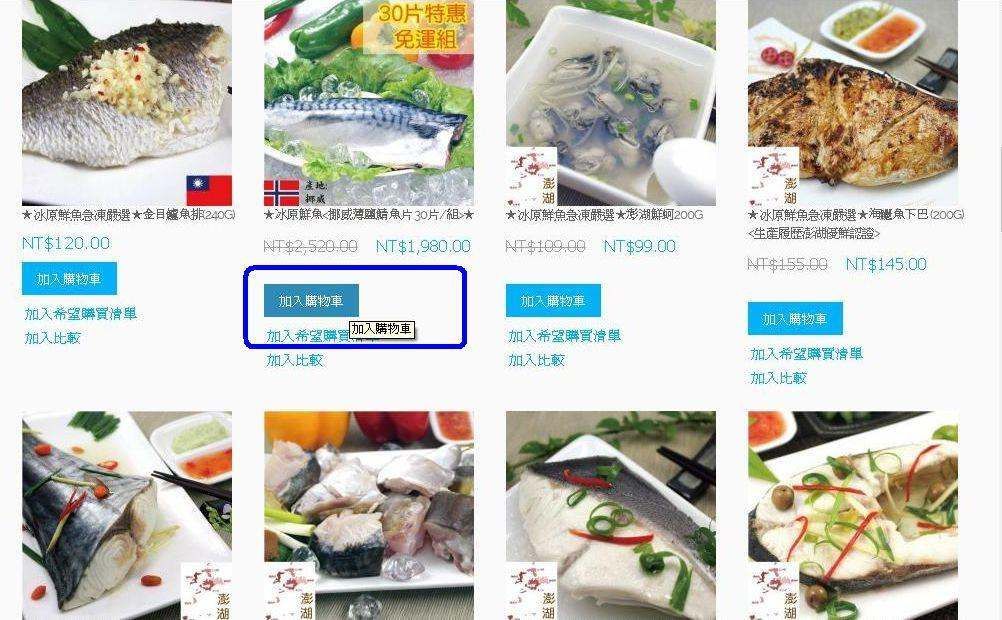Compare the 澎湖鮮蚵 product
Screen dimensions: 1002x620
point(537,360)
